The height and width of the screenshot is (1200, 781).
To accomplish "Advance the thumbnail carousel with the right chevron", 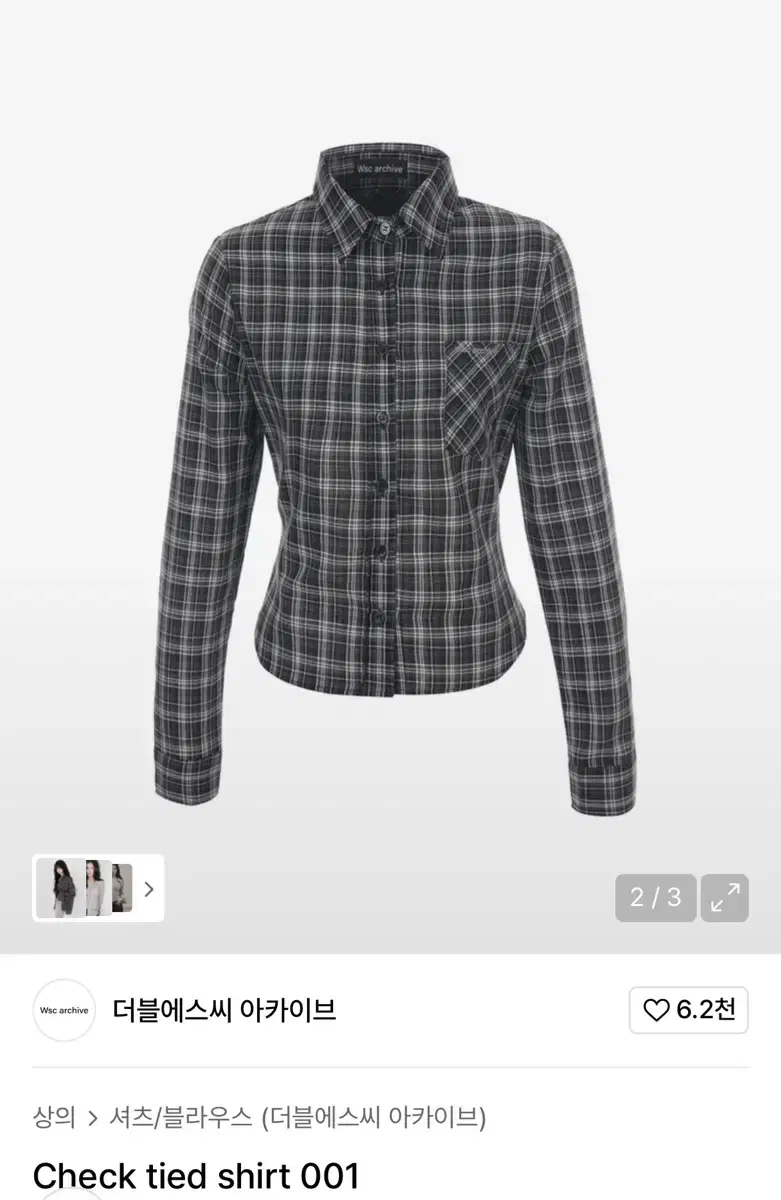I will 149,890.
